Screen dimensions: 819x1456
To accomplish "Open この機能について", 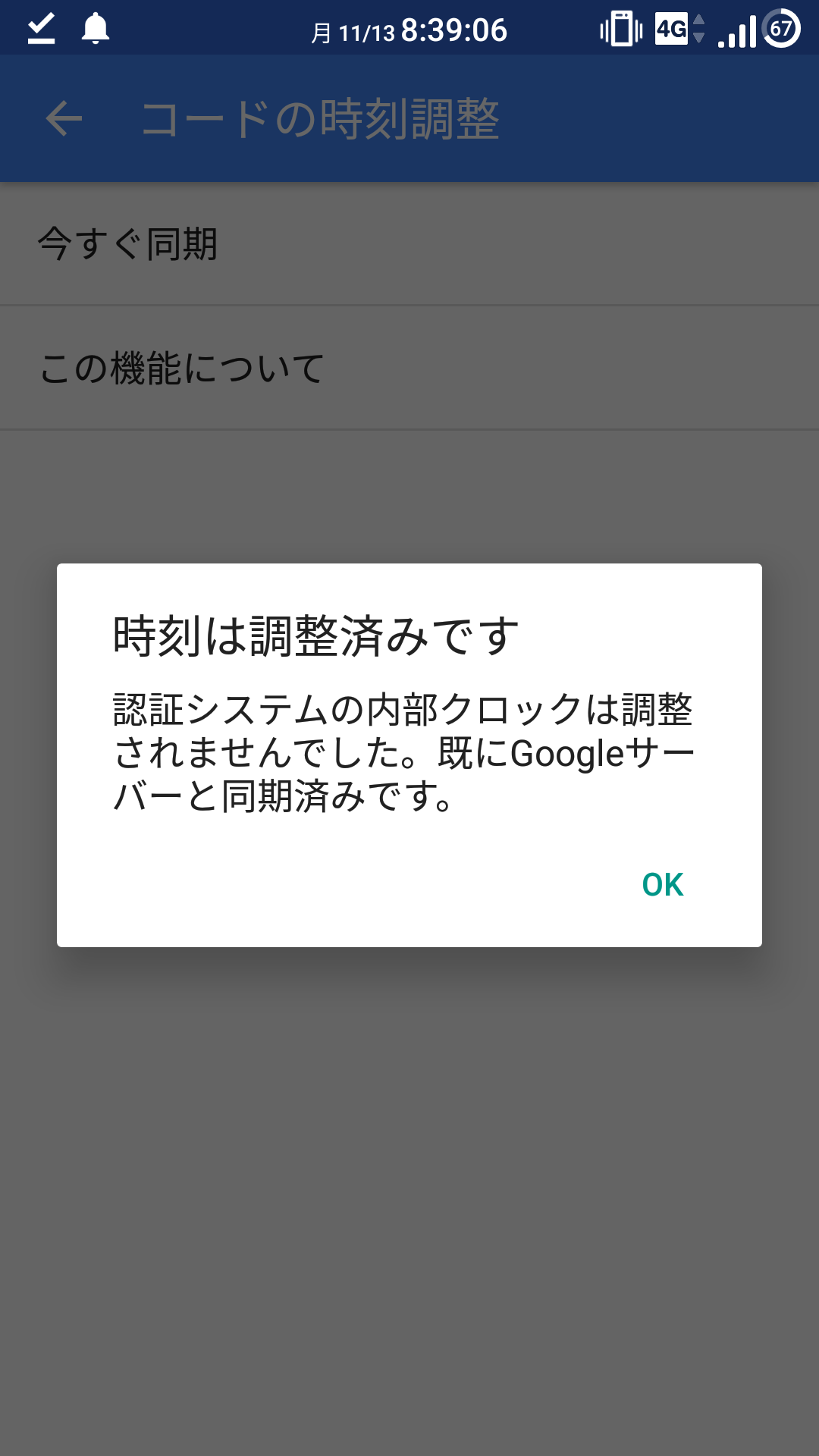I will coord(409,369).
